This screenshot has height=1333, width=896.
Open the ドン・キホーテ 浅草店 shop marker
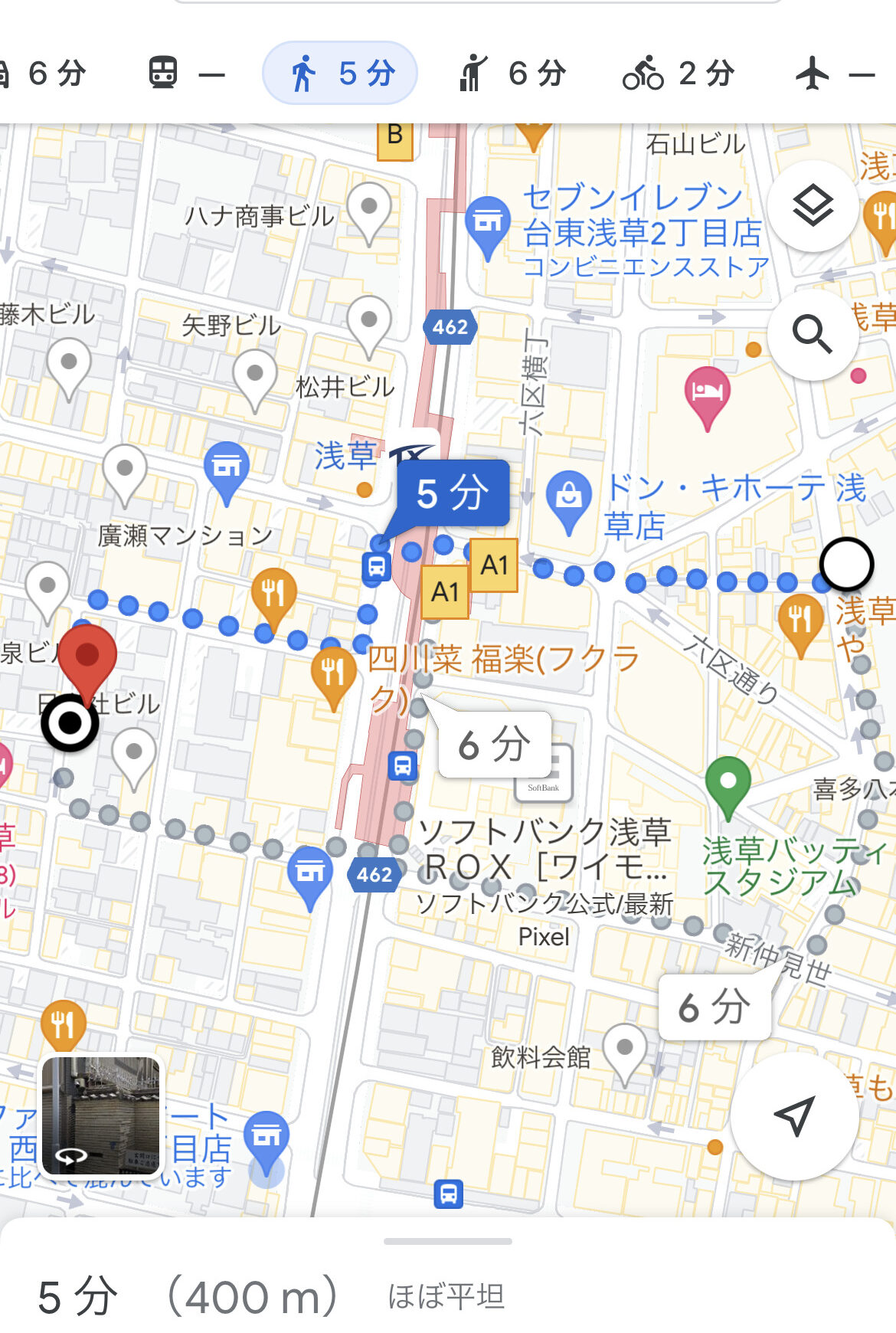point(568,498)
